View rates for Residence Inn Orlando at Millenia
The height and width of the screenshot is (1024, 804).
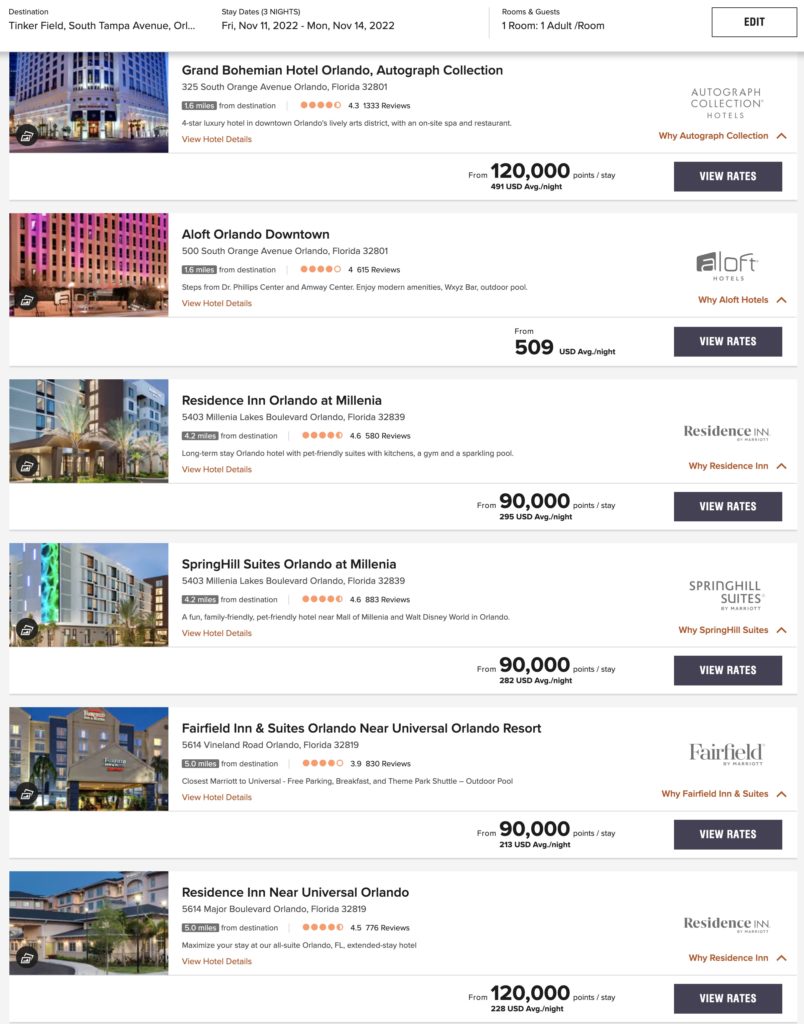(x=727, y=506)
